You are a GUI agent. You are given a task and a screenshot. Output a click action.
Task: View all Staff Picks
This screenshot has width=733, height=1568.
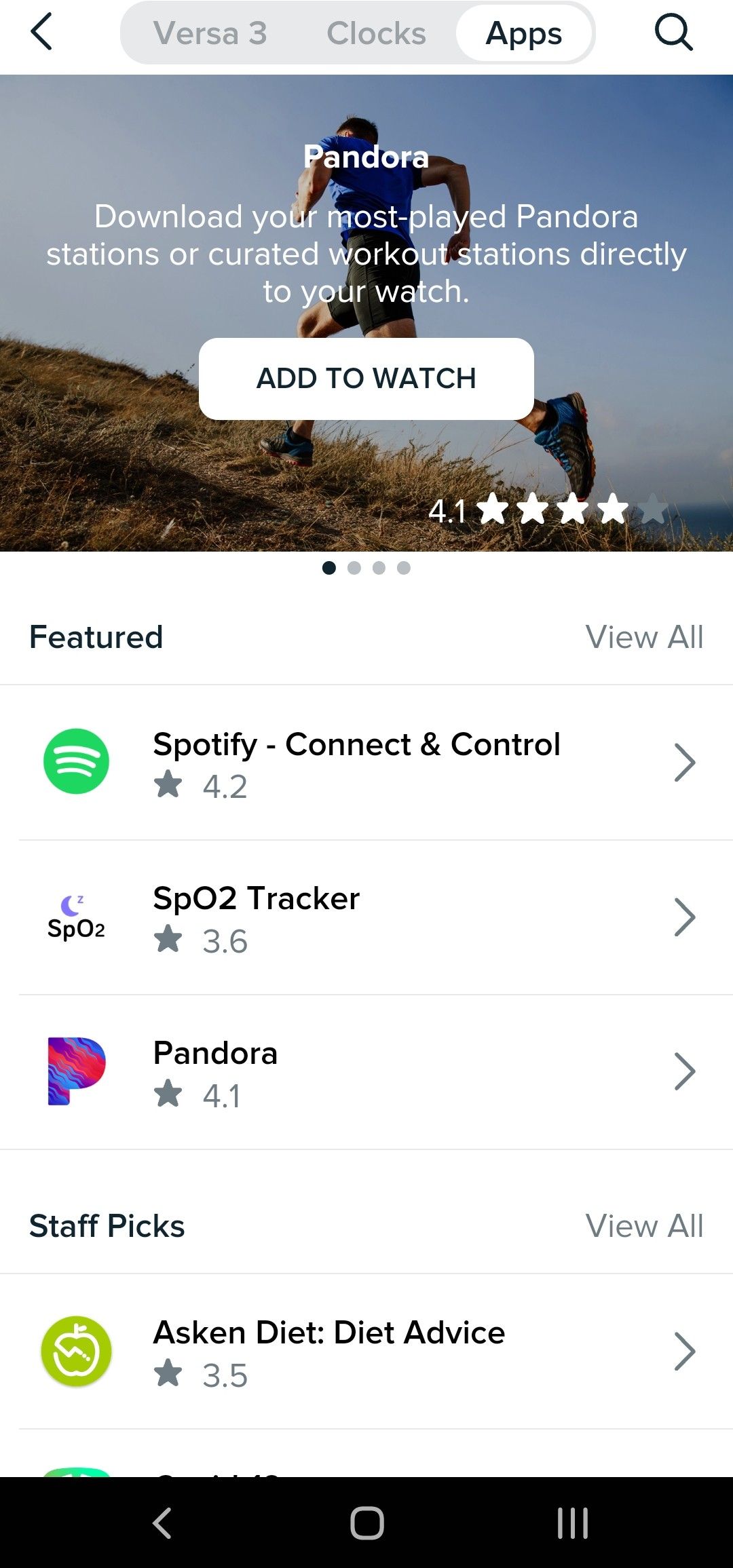click(644, 1226)
